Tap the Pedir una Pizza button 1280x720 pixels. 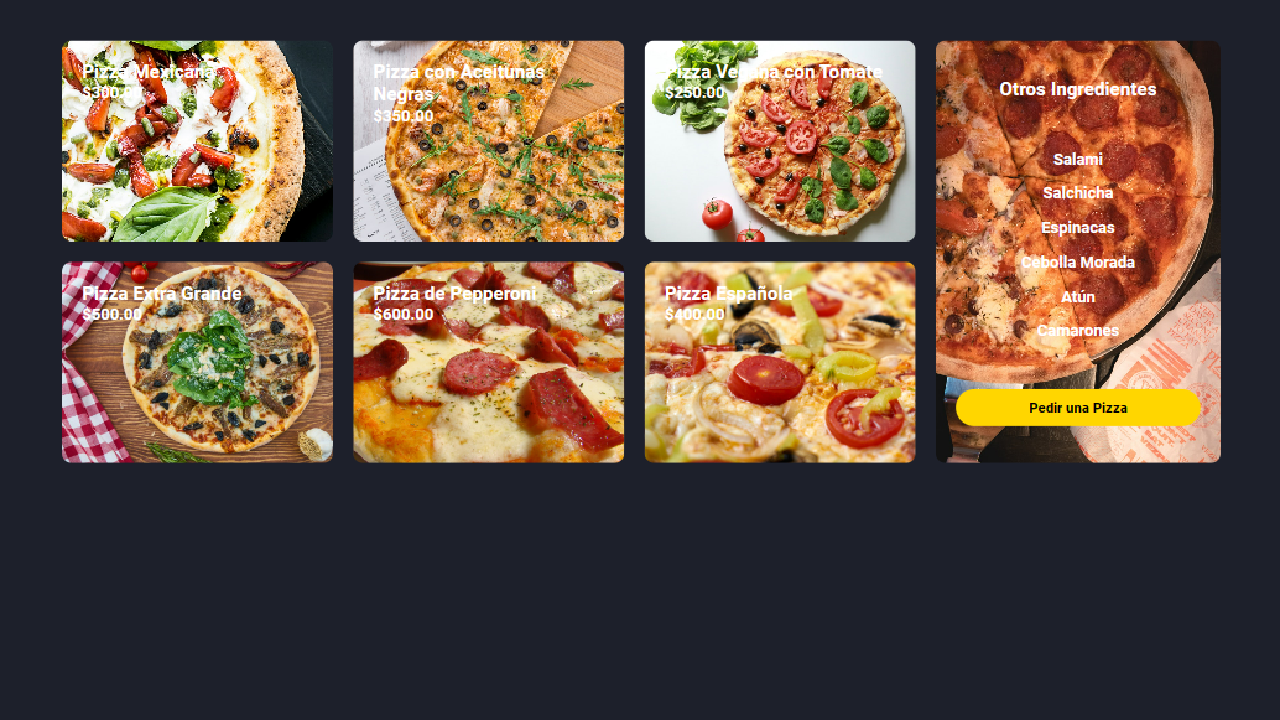coord(1078,408)
